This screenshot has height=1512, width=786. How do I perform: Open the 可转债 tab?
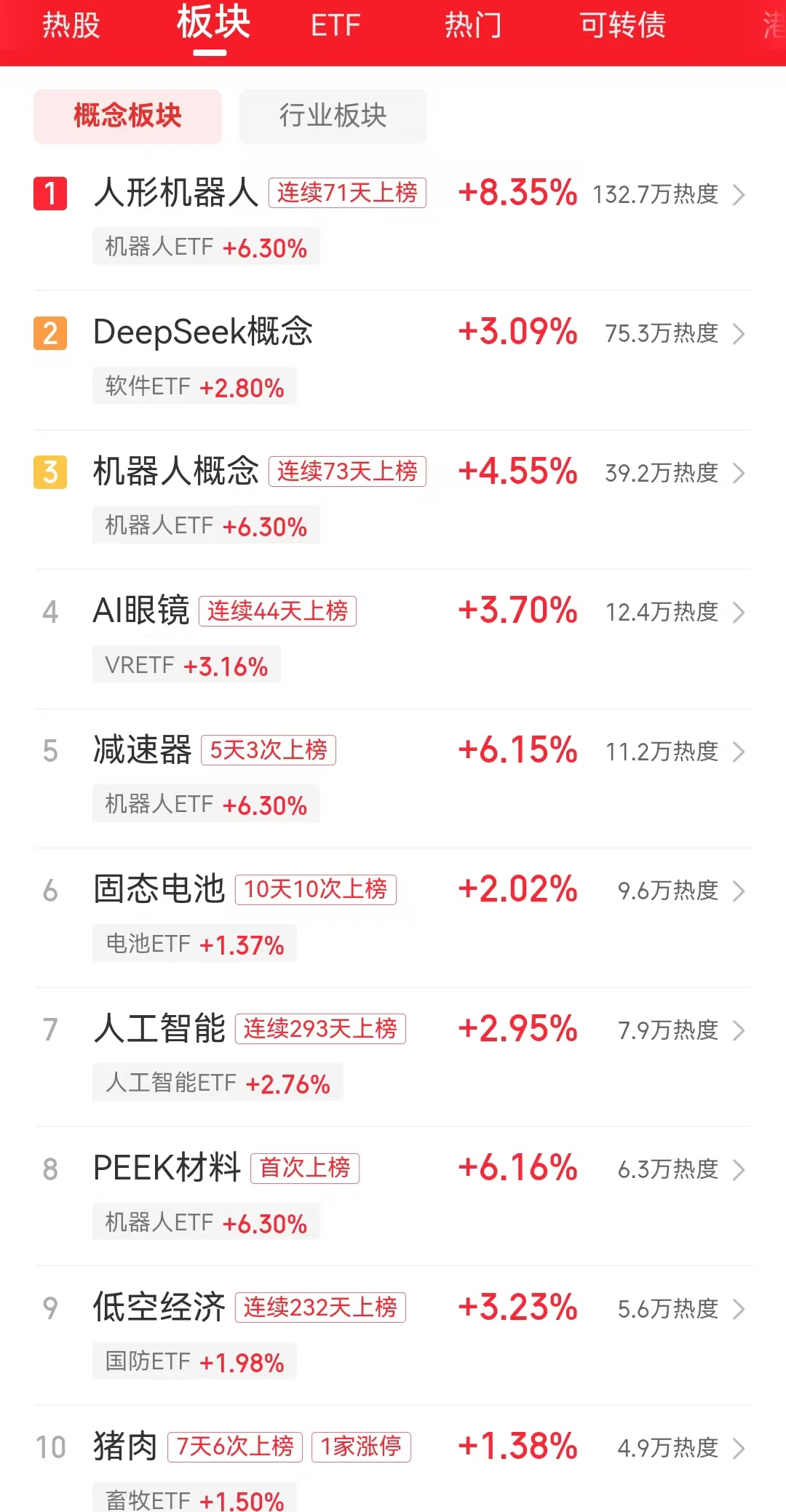(622, 25)
